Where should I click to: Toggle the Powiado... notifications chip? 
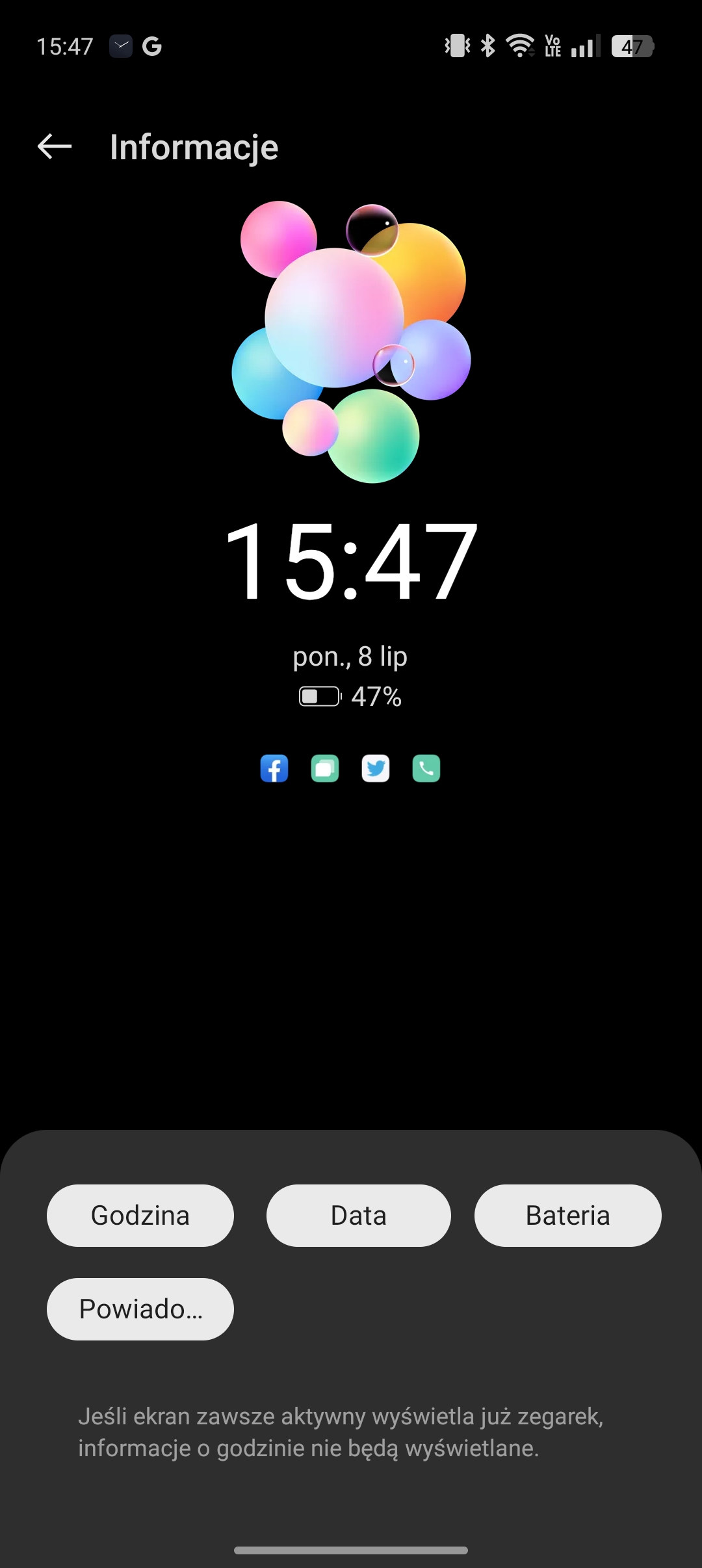(x=140, y=1309)
